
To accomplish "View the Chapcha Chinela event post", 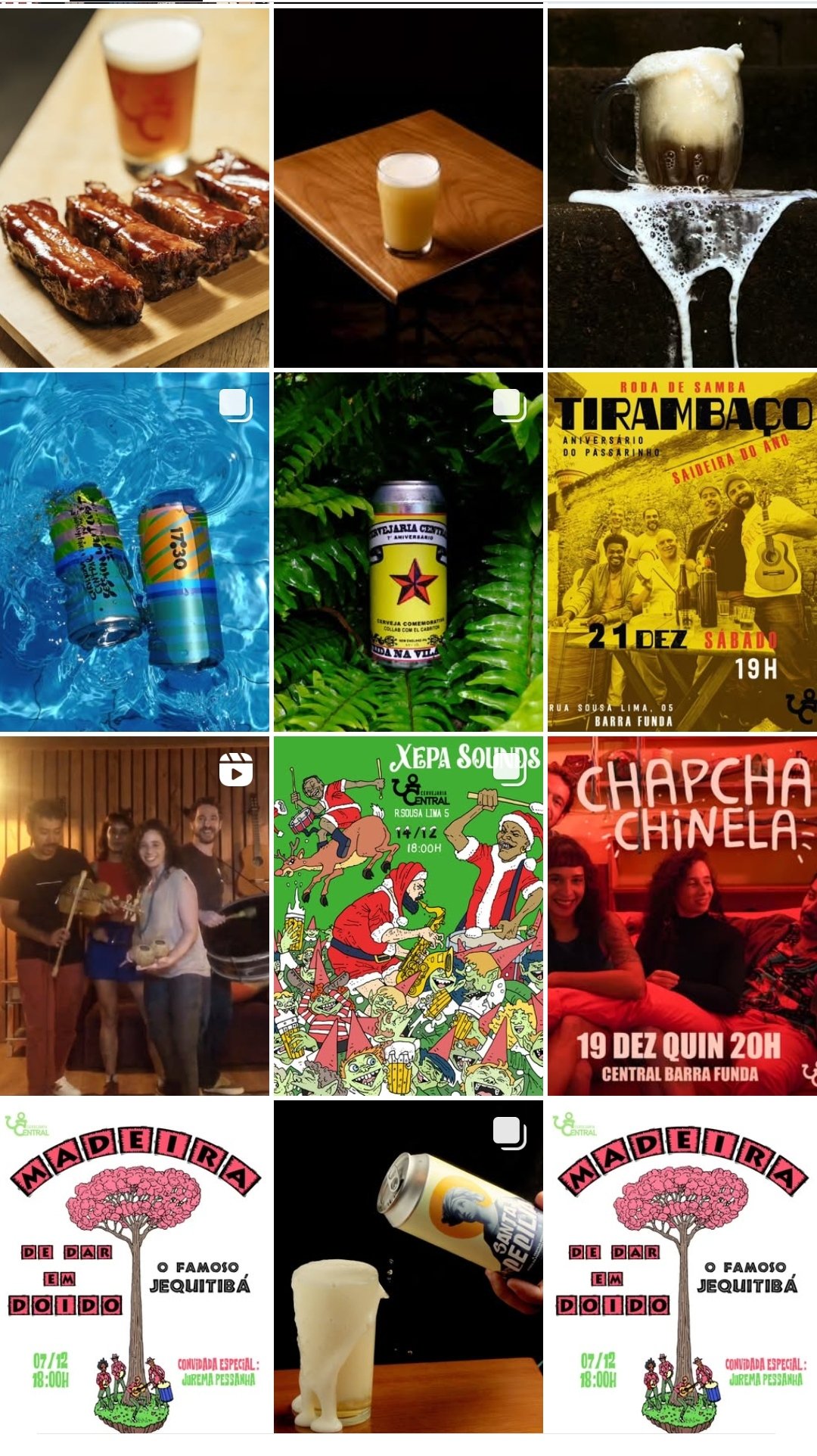I will pyautogui.click(x=682, y=916).
